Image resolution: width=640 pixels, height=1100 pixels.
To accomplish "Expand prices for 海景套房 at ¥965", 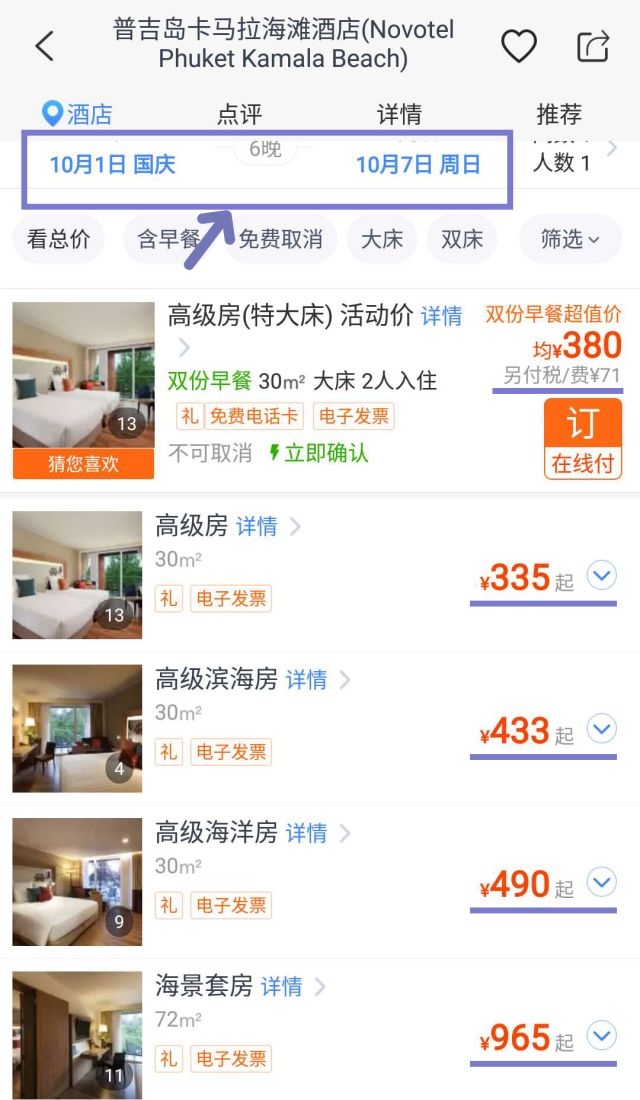I will point(601,1035).
